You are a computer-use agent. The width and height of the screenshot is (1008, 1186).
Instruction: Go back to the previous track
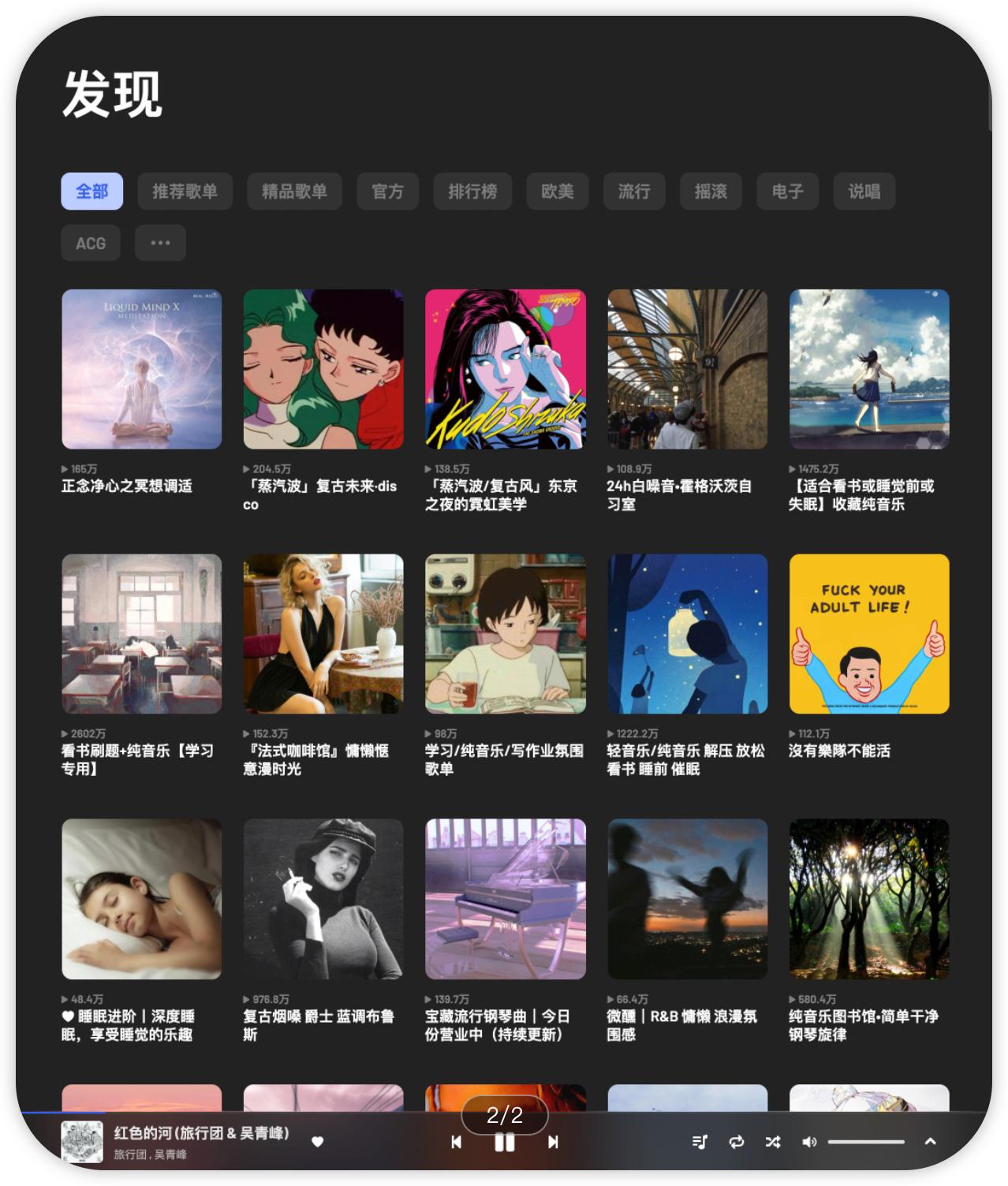(457, 1141)
